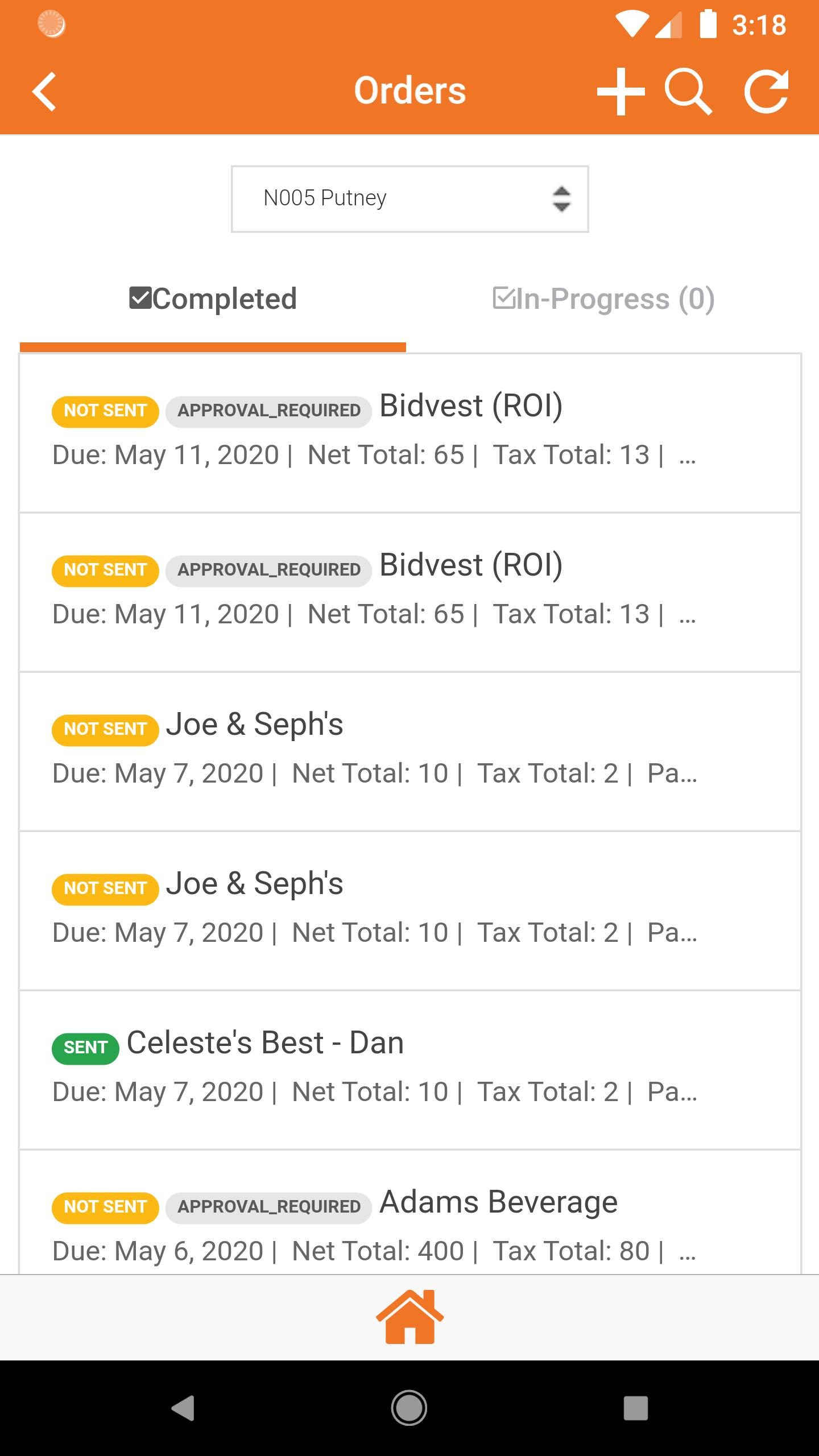Tap the Android system back button
The height and width of the screenshot is (1456, 819).
183,1408
